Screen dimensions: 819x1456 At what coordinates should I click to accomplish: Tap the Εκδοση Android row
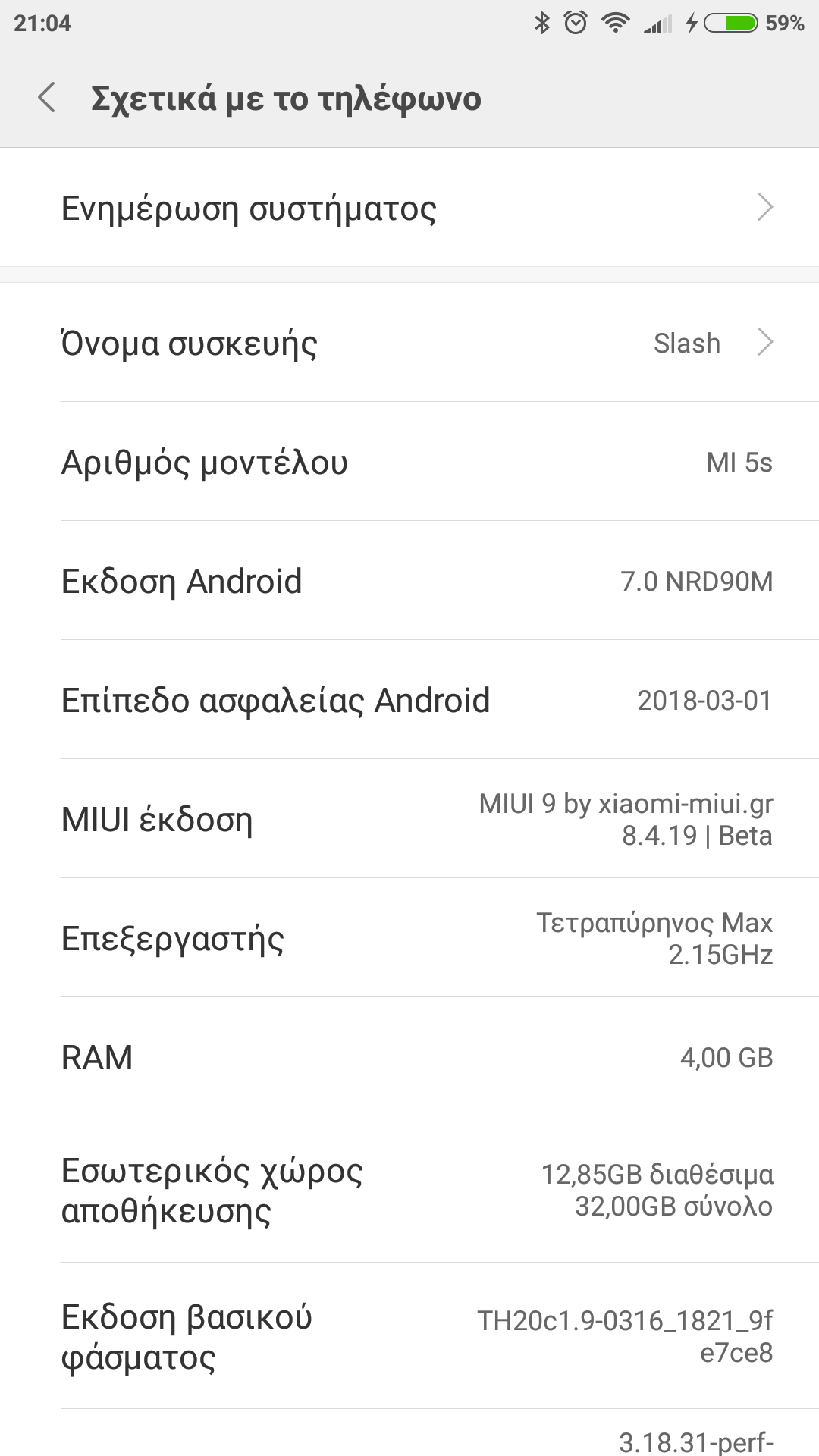pos(409,581)
